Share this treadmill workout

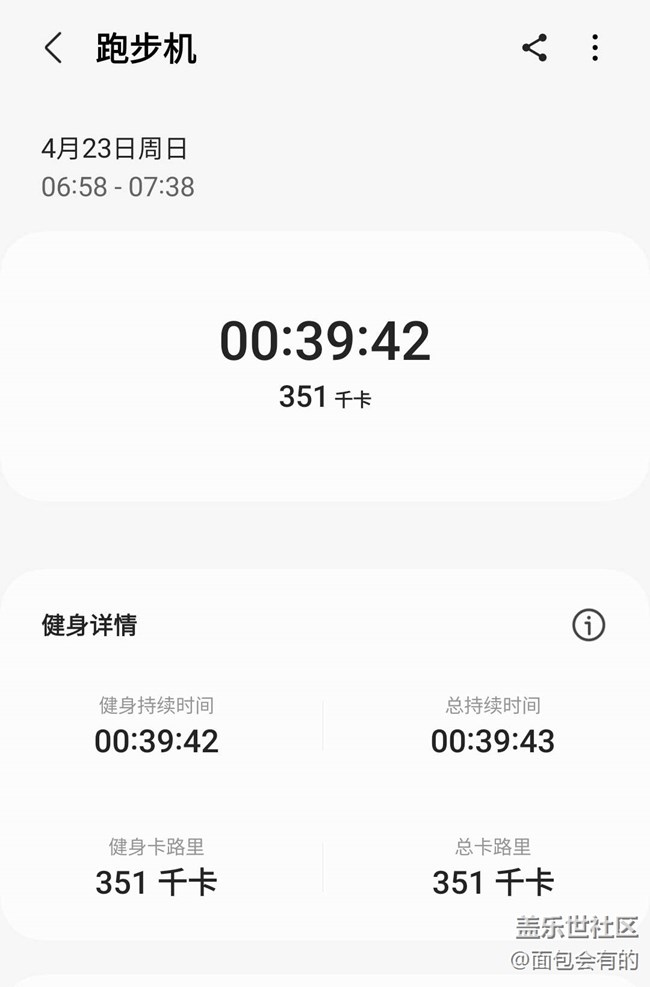tap(534, 48)
